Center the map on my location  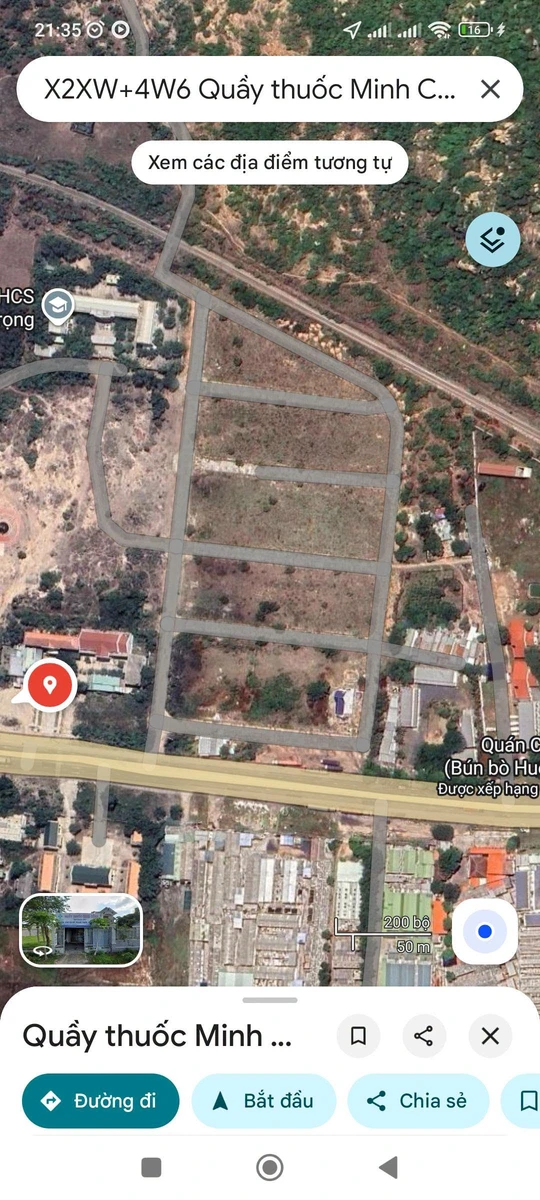(485, 932)
